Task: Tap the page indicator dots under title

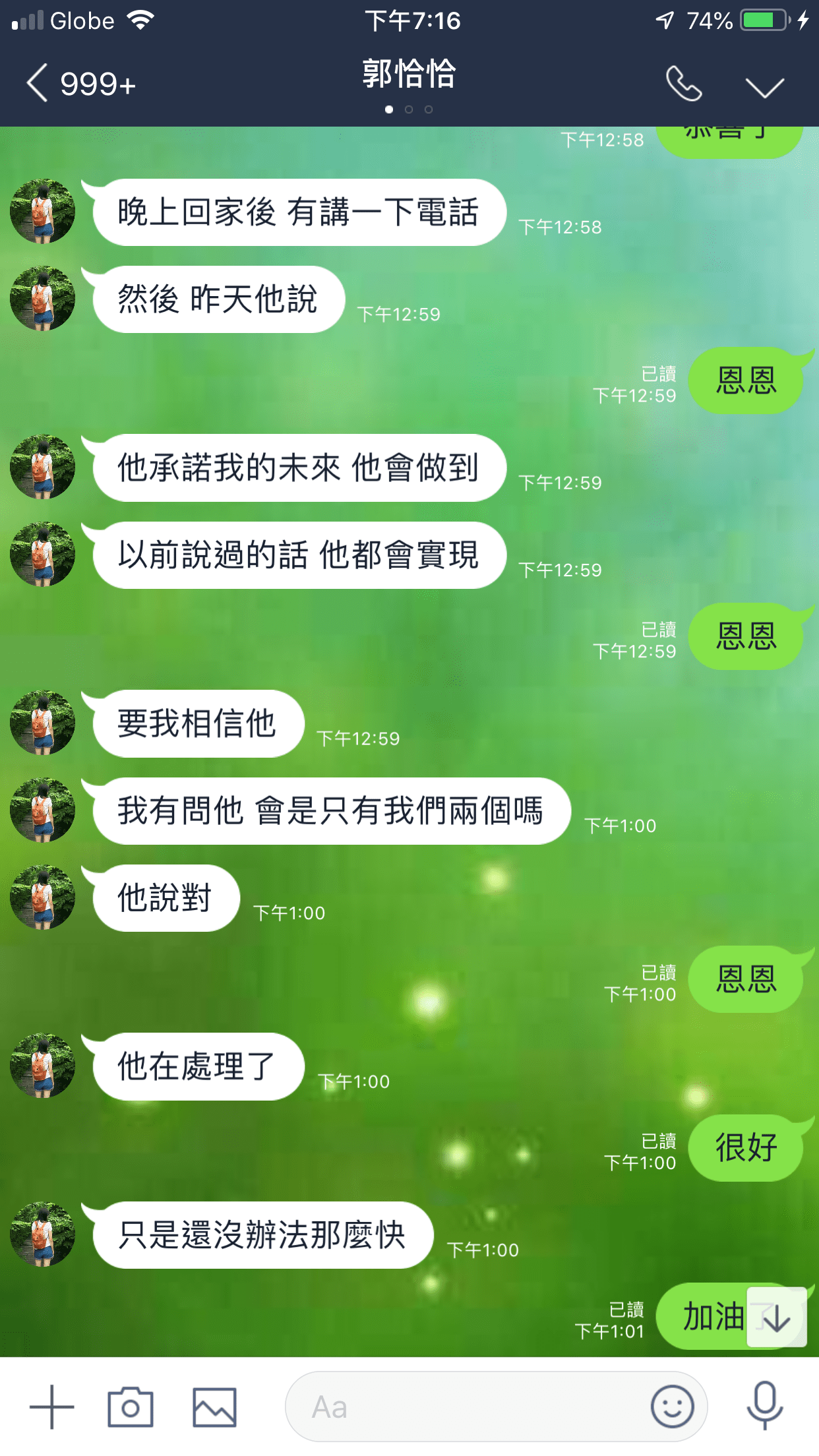Action: click(409, 109)
